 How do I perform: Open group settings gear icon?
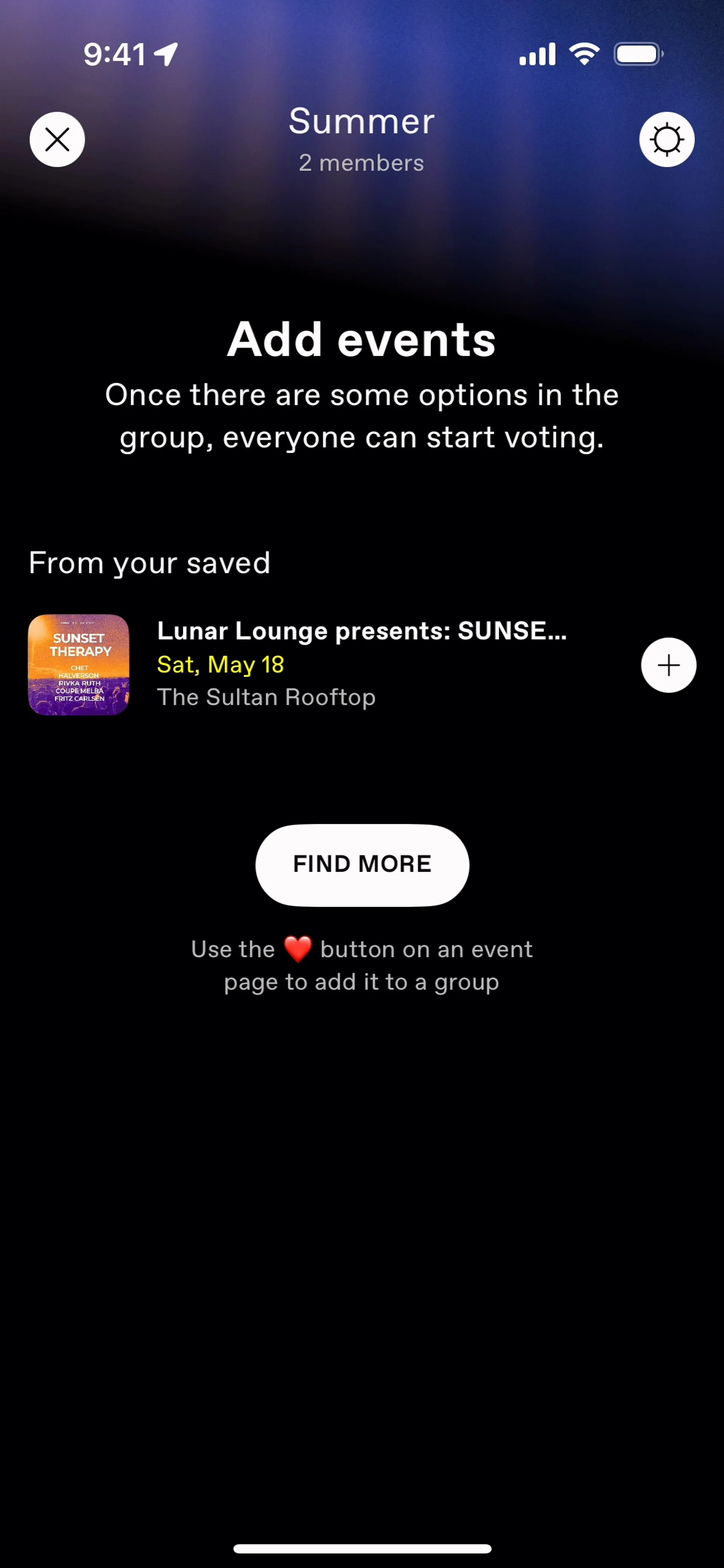click(x=666, y=139)
